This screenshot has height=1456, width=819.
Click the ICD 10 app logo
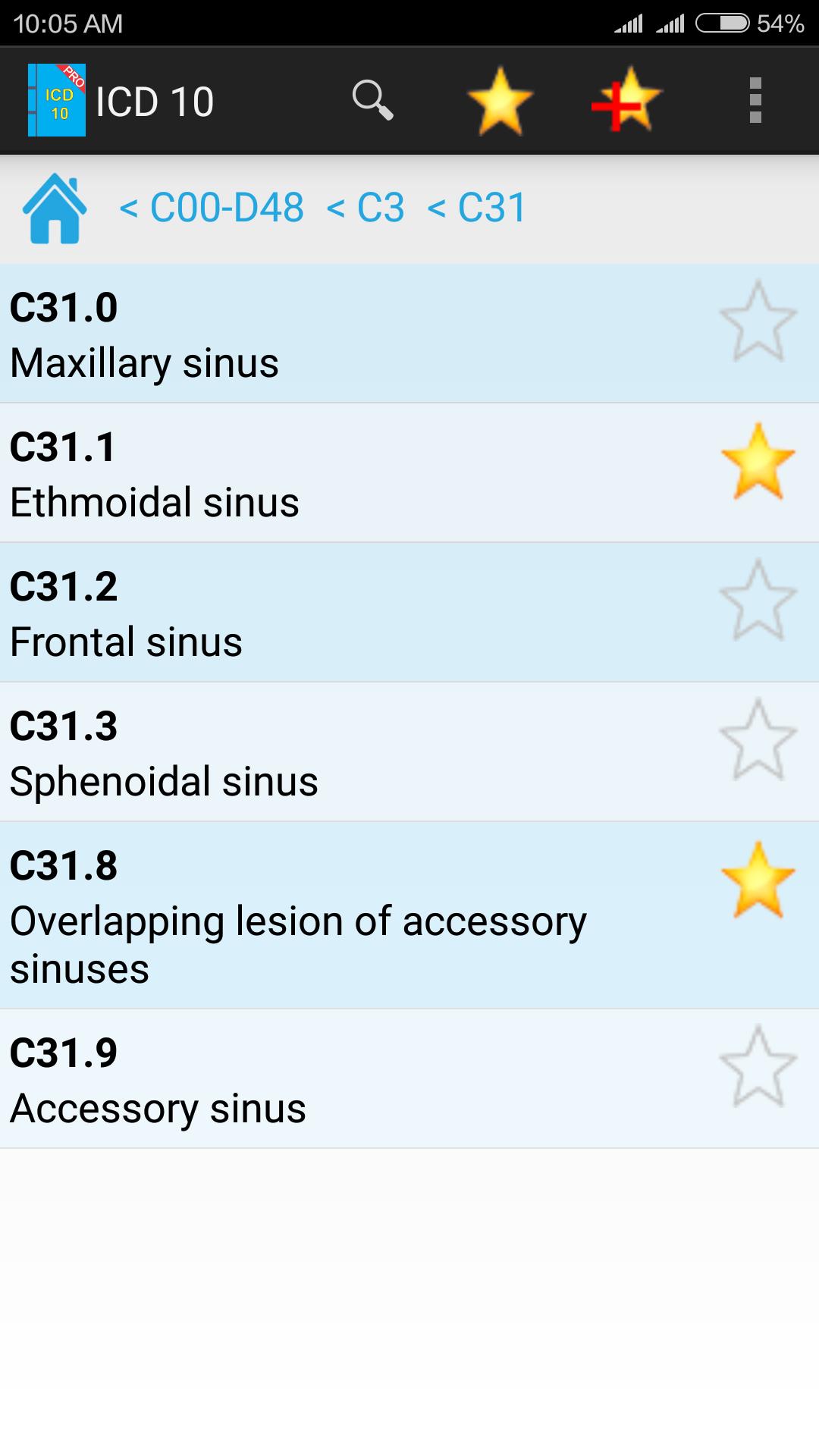click(57, 99)
